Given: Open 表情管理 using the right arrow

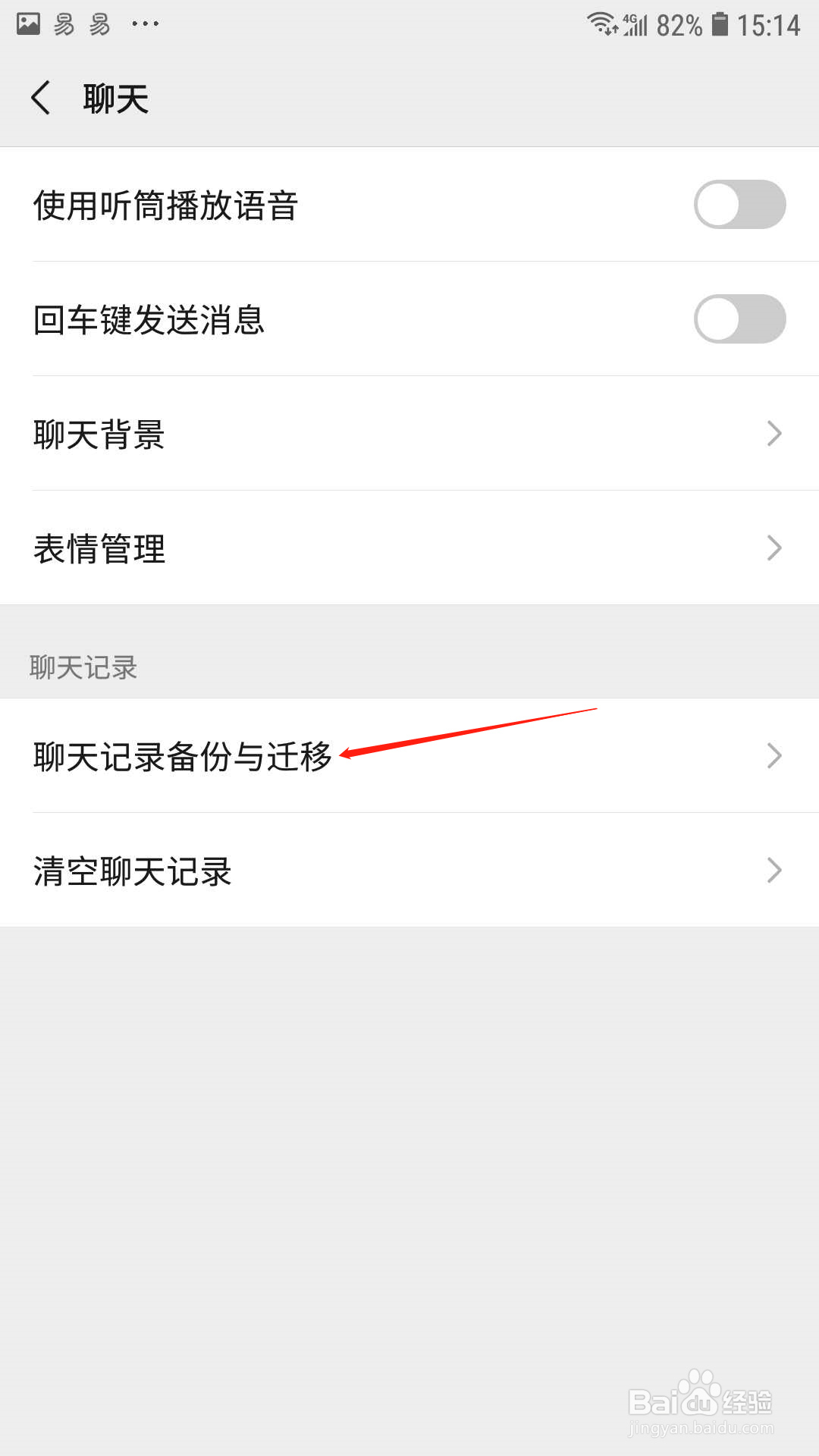Looking at the screenshot, I should tap(773, 548).
